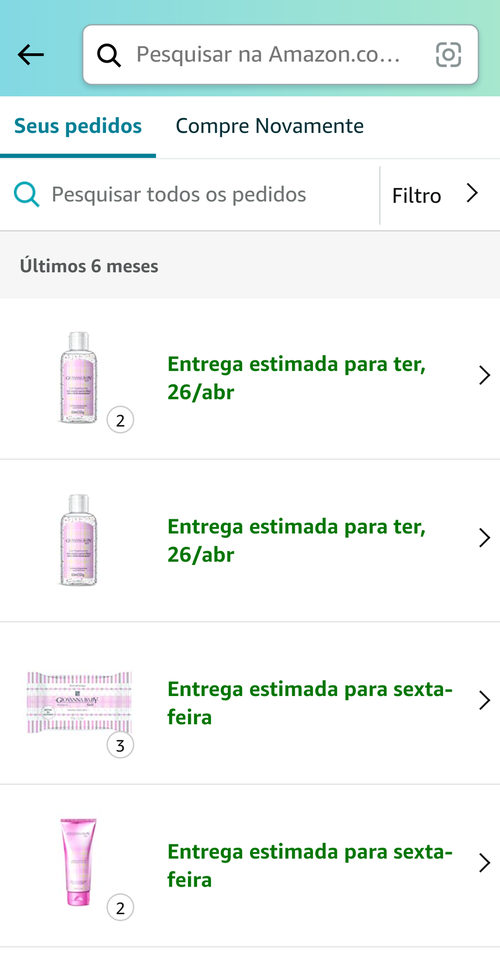Image resolution: width=500 pixels, height=960 pixels.
Task: Open first gel order with quantity 2
Action: (x=250, y=378)
